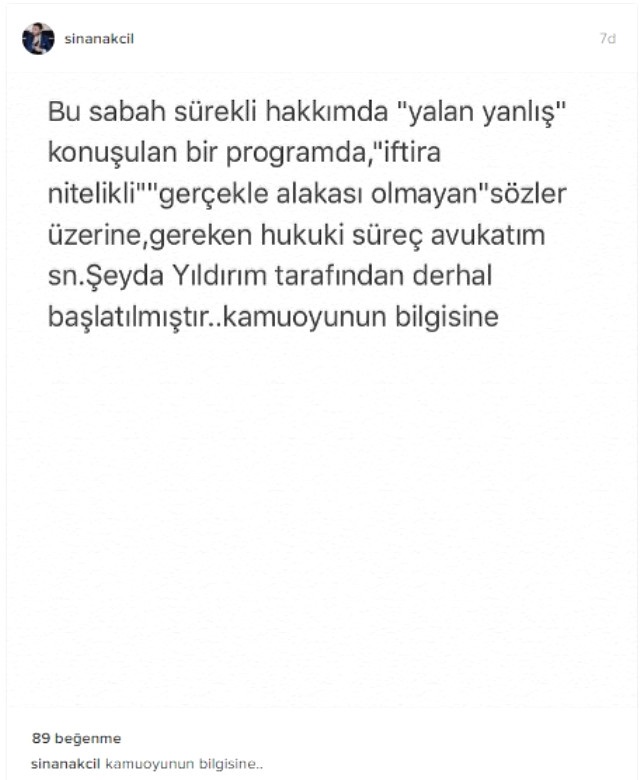The height and width of the screenshot is (780, 640).
Task: Open sinanakcil's profile picture
Action: 38,39
